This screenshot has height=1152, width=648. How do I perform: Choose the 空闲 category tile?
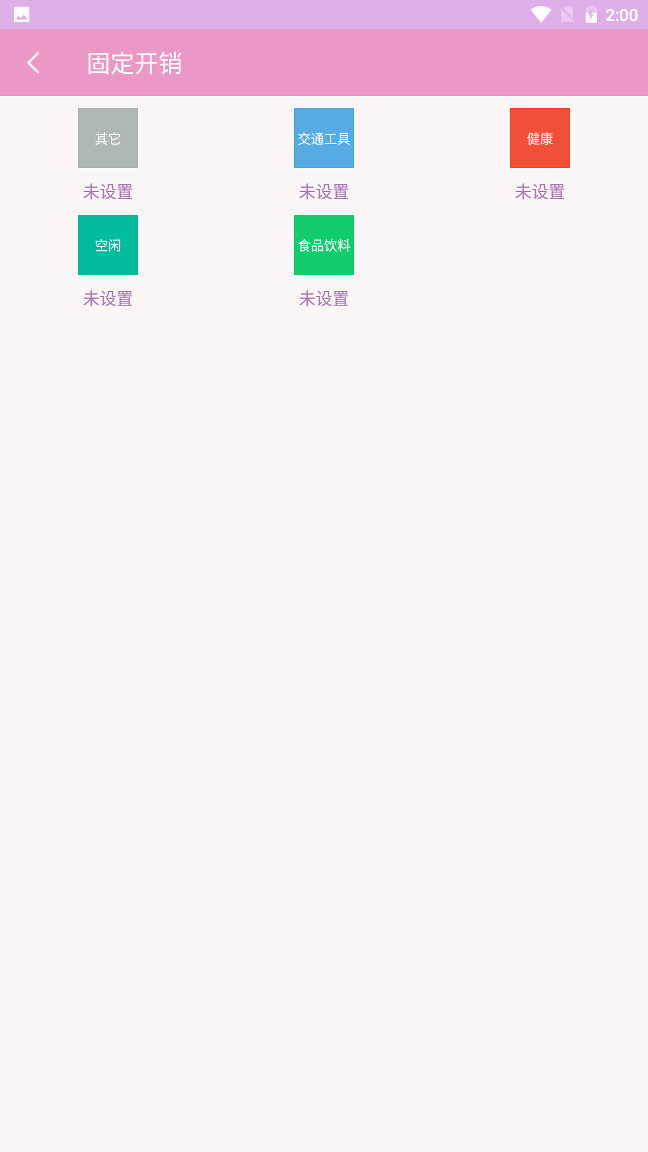tap(108, 245)
